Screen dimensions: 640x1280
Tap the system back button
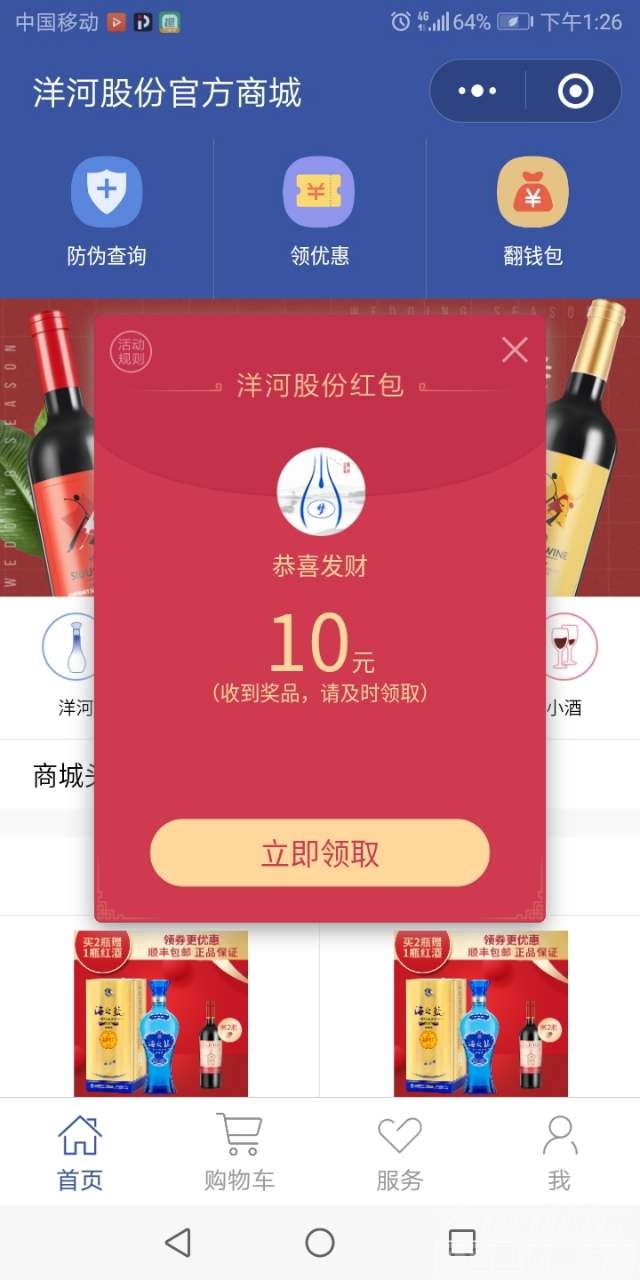coord(178,1243)
